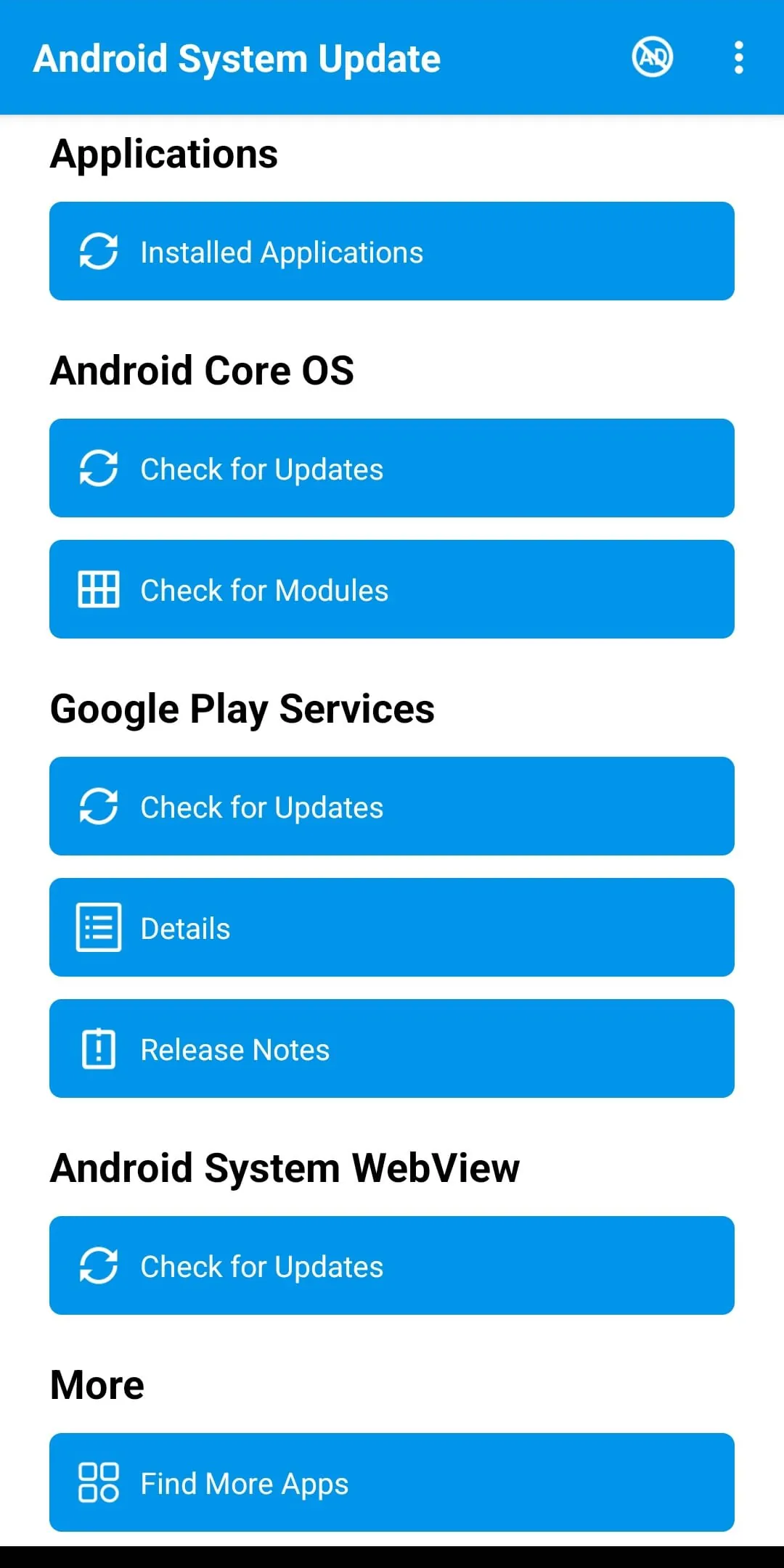
Task: Tap the apps grid icon on Find More Apps
Action: click(x=99, y=1482)
